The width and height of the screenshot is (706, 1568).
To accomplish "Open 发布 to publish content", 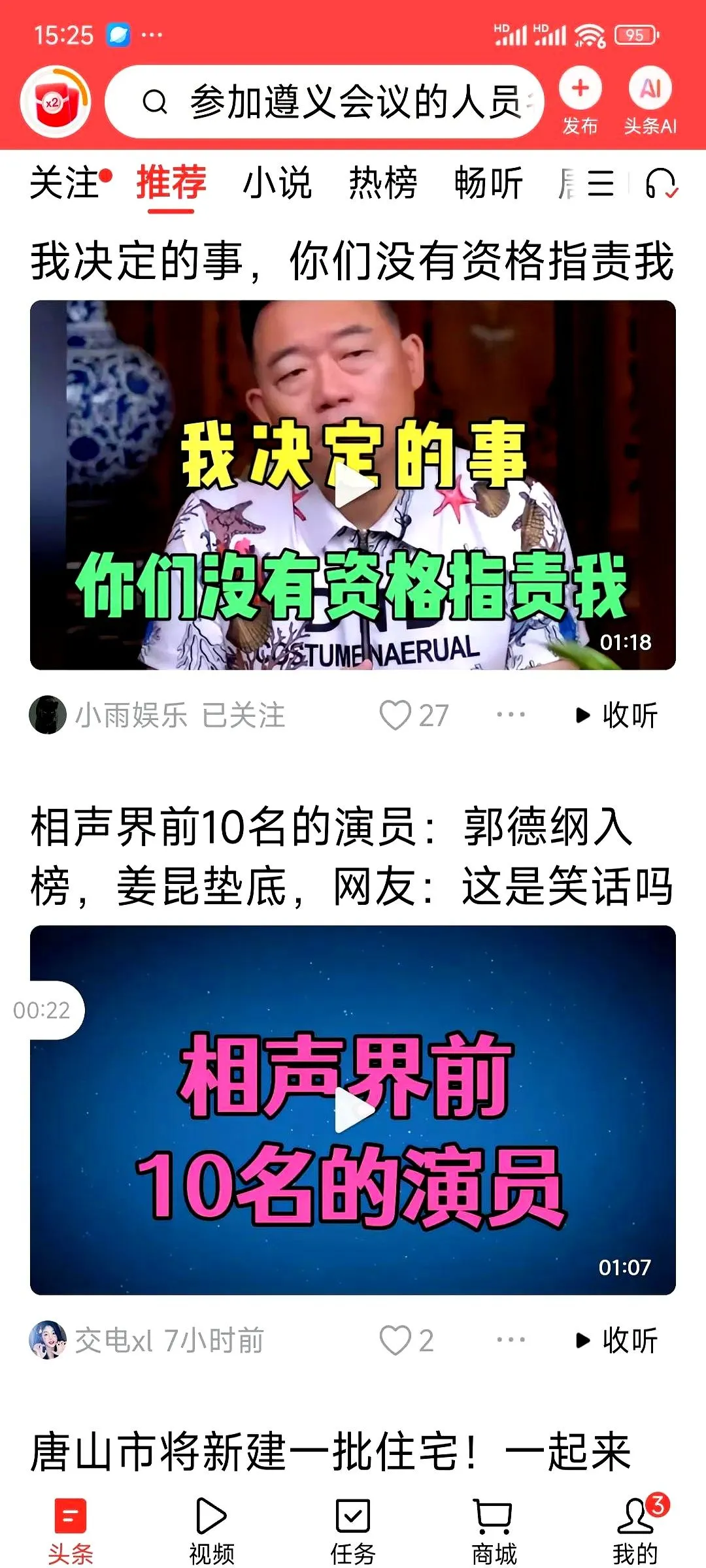I will [580, 101].
